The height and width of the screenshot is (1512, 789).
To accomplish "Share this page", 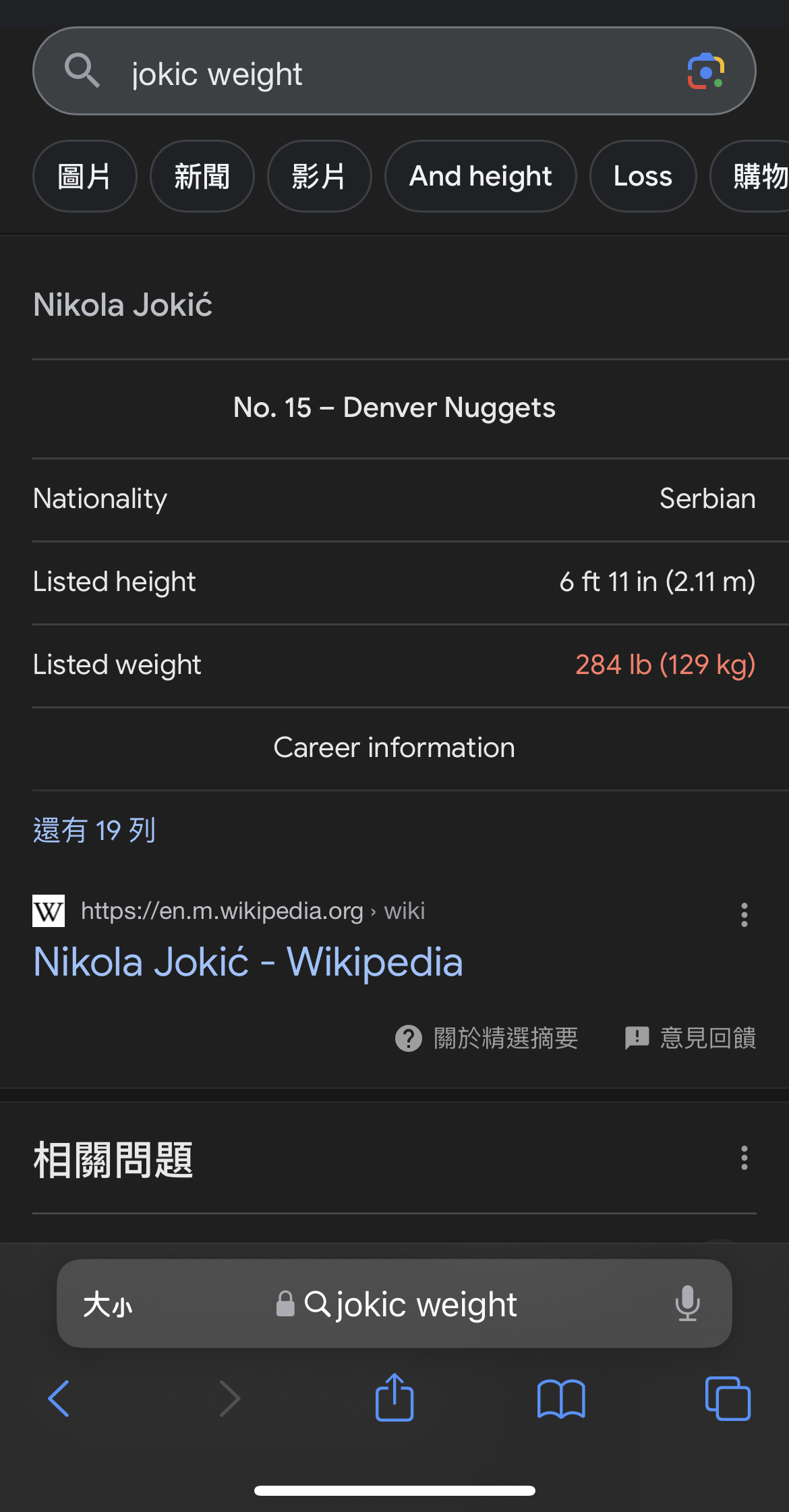I will tap(394, 1397).
